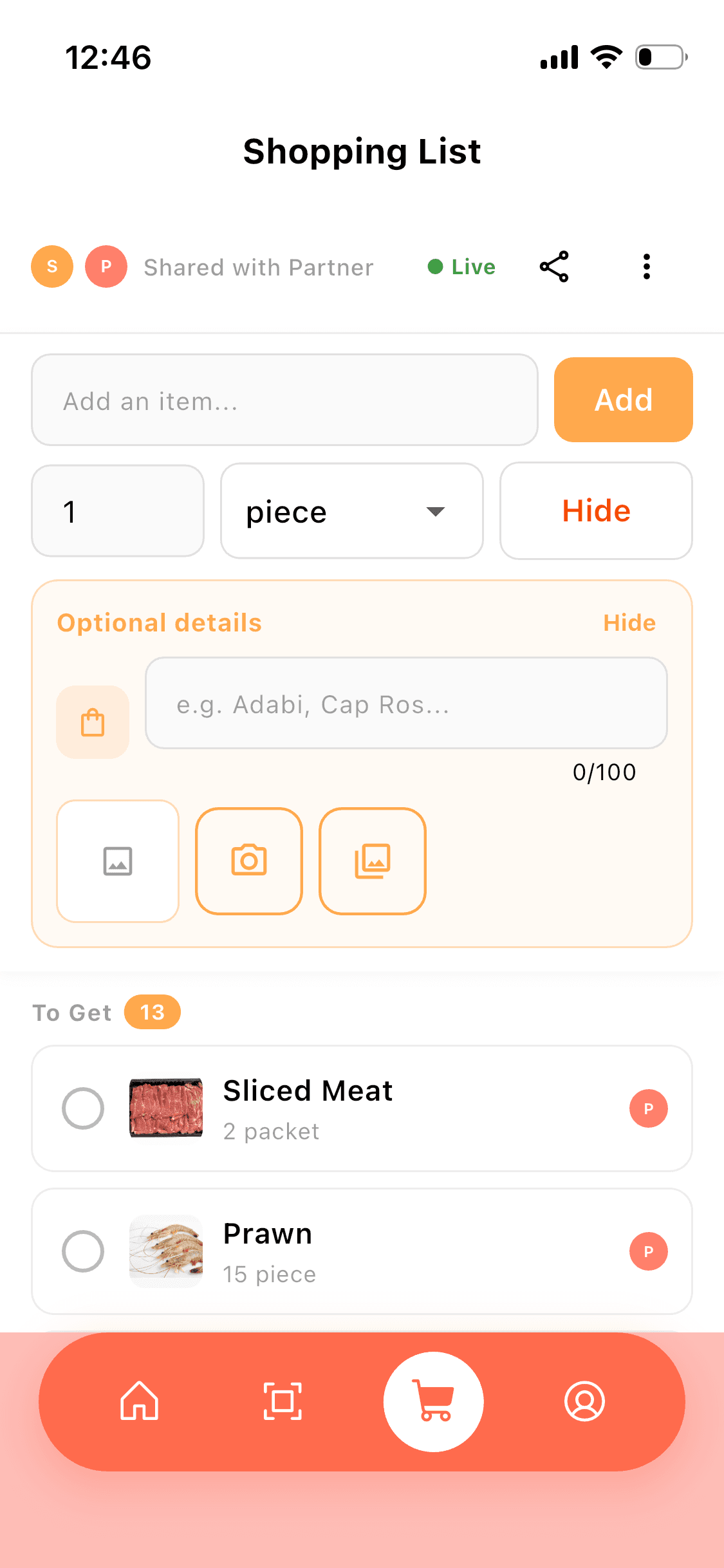Hide the Optional details section
The width and height of the screenshot is (724, 1568).
coord(628,622)
